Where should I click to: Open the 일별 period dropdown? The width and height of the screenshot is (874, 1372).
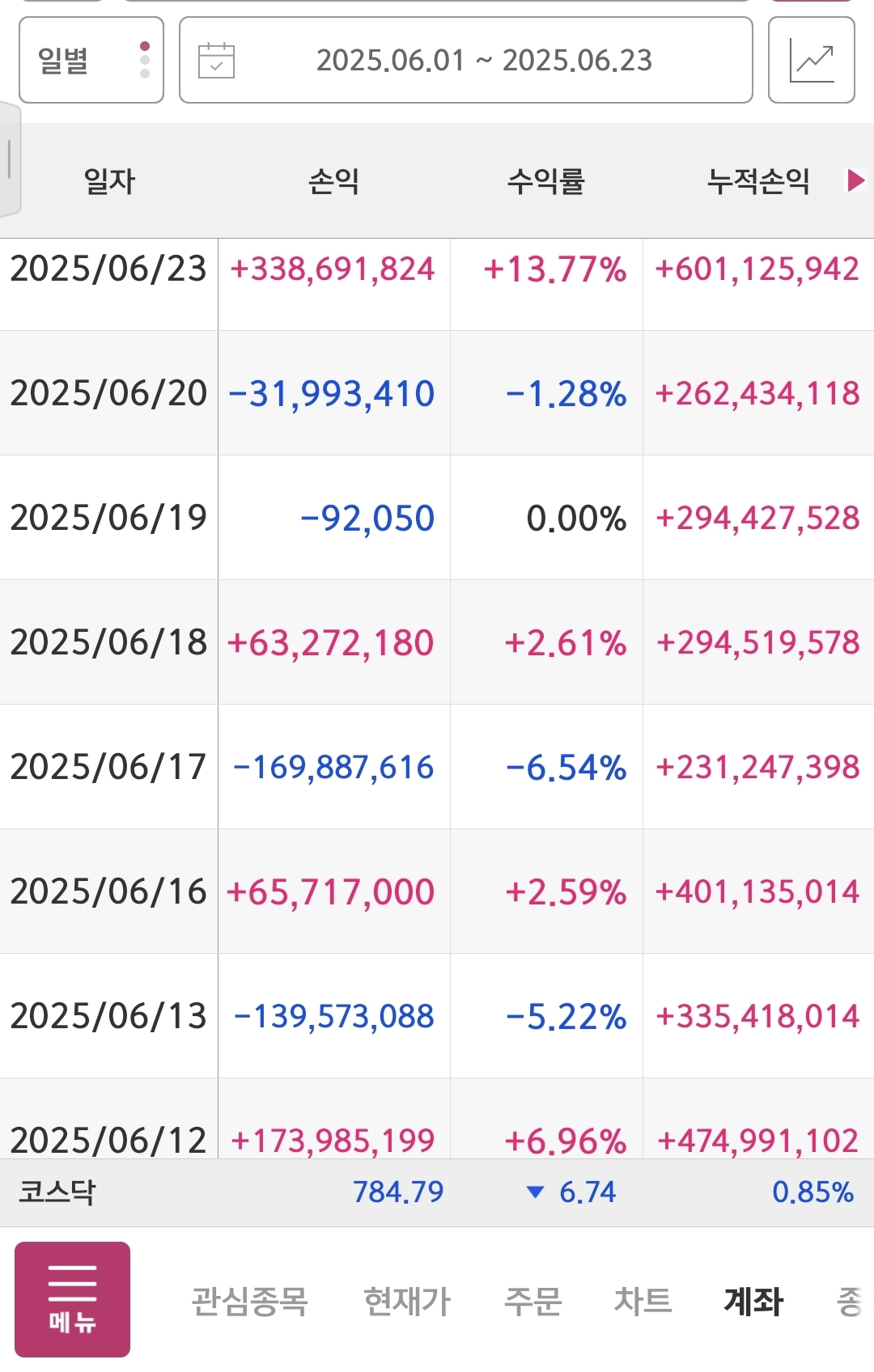click(x=91, y=61)
